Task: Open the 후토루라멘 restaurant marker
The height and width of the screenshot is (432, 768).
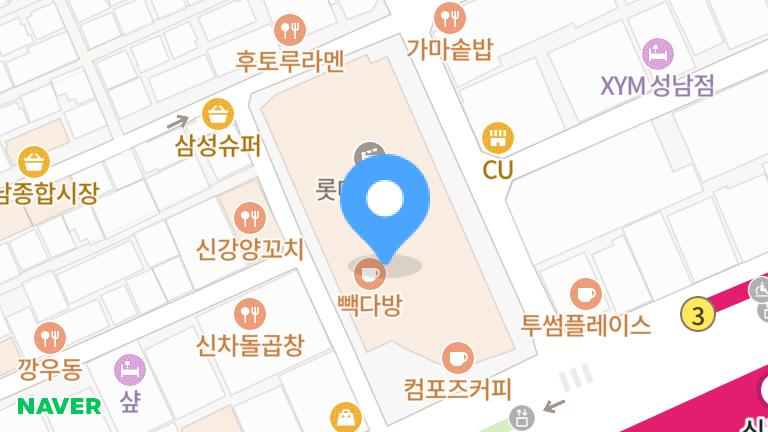Action: (290, 30)
